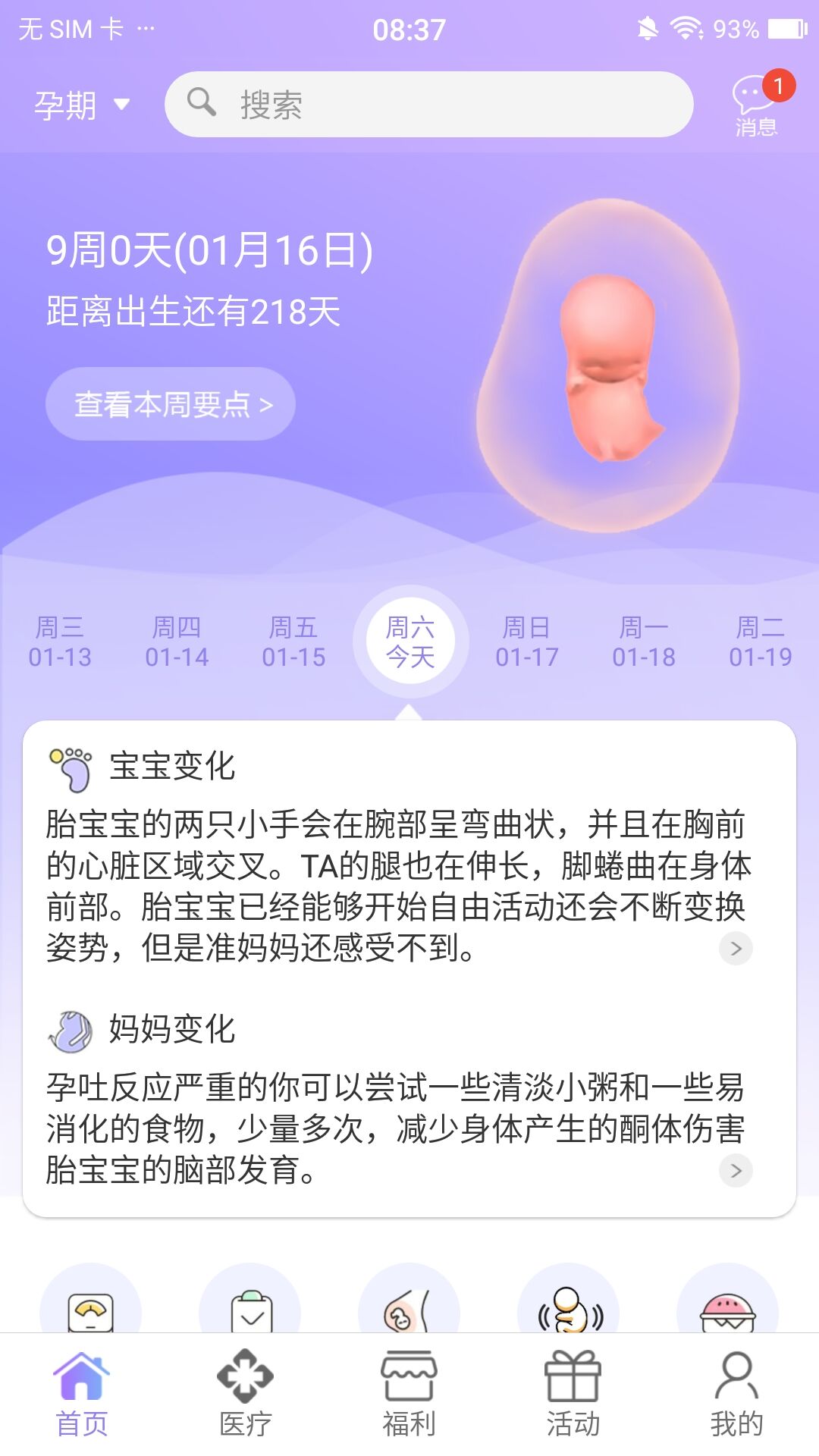The width and height of the screenshot is (819, 1456).
Task: Open the 孕期 mode dropdown
Action: [82, 104]
